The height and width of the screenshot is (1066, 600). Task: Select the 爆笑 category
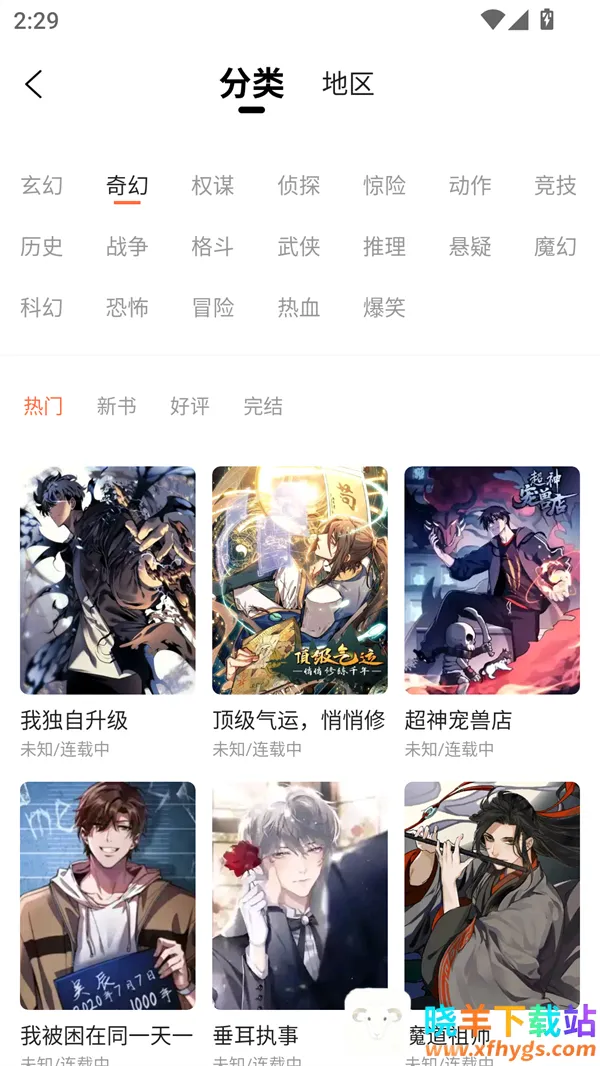tap(384, 307)
